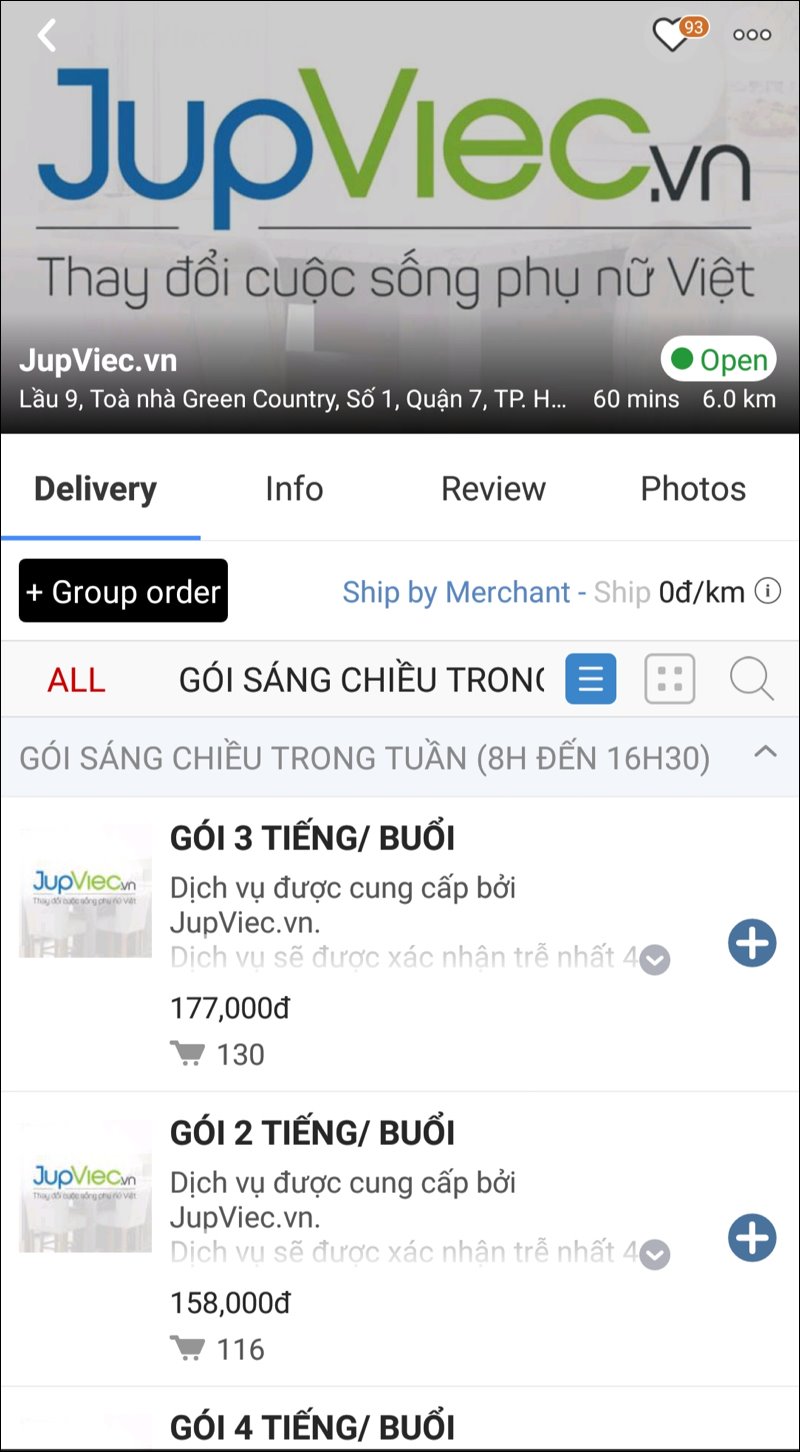800x1452 pixels.
Task: Collapse the GÓI SÁNG CHIỀU TRONG TUẦN section
Action: [x=765, y=752]
